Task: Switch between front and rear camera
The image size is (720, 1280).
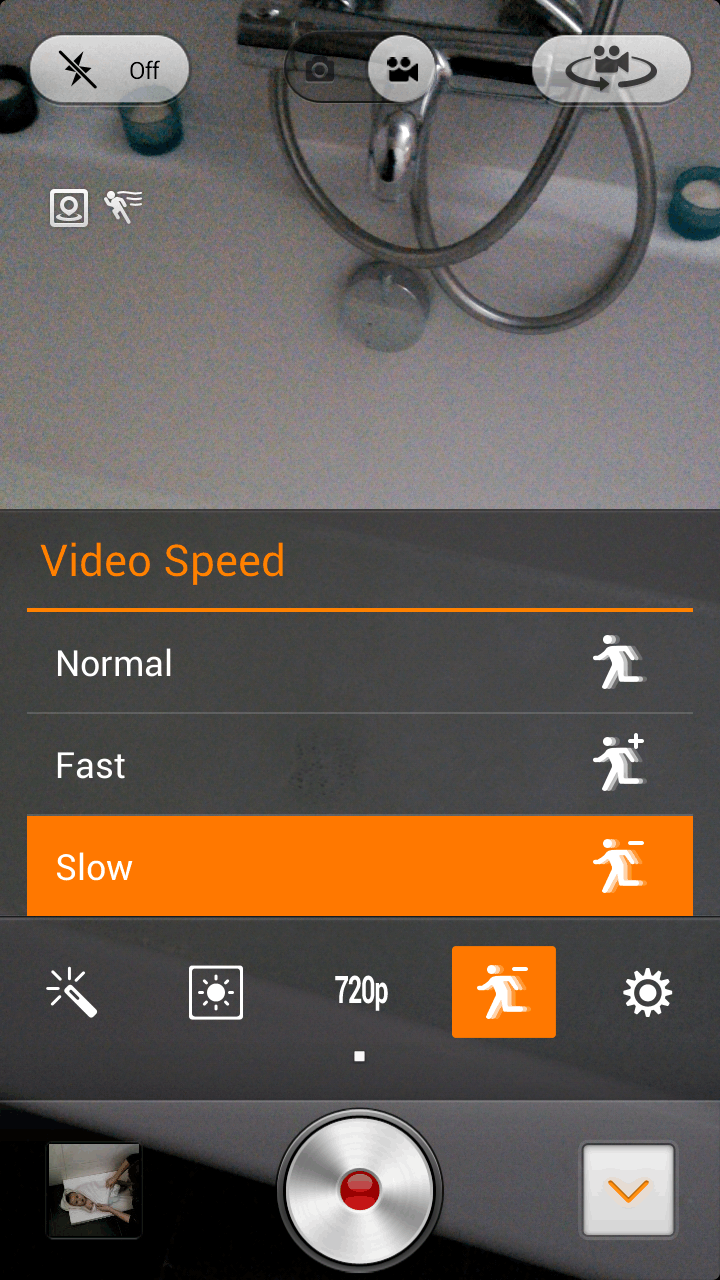Action: (611, 70)
